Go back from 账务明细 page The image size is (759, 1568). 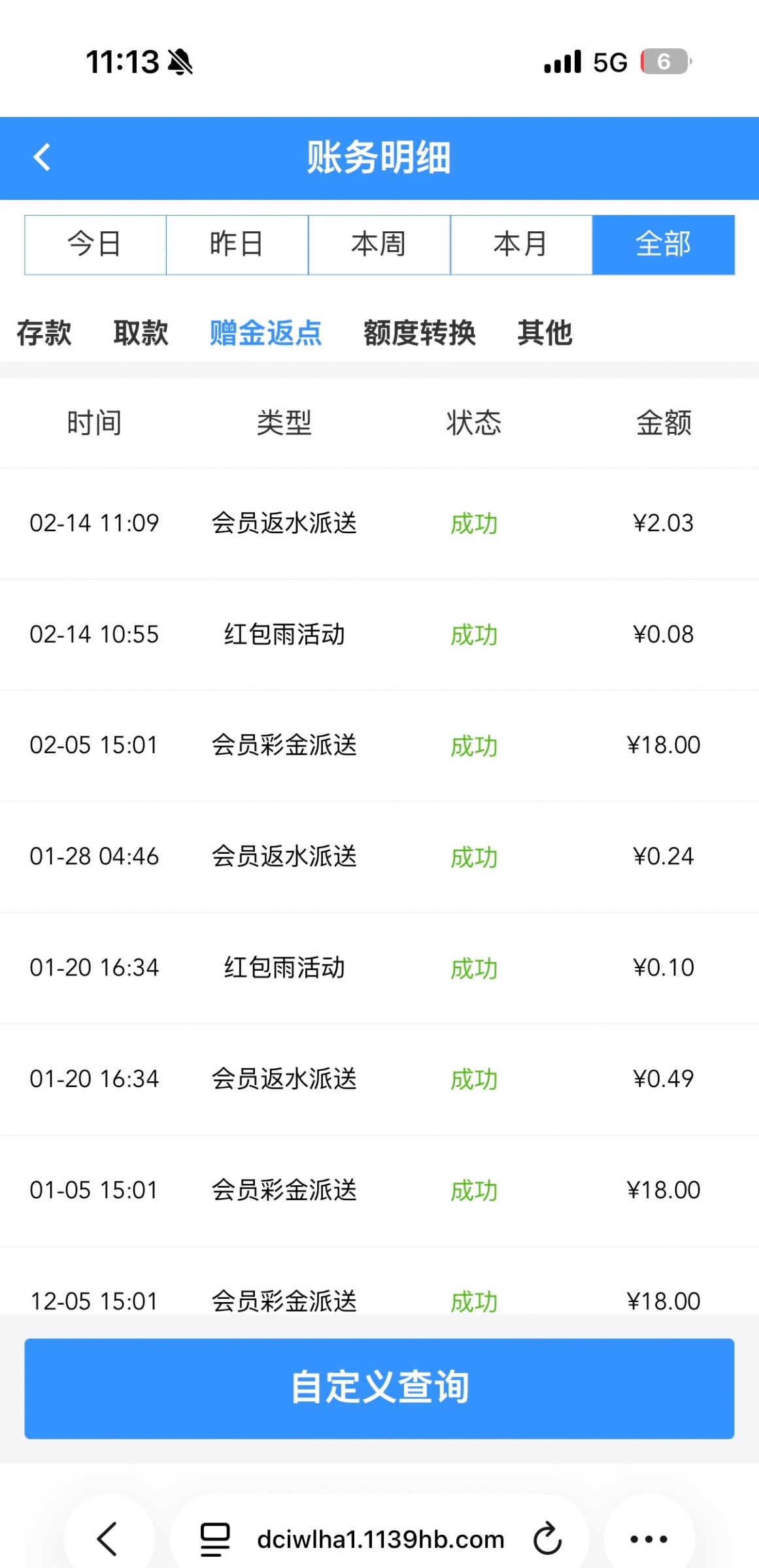tap(42, 157)
